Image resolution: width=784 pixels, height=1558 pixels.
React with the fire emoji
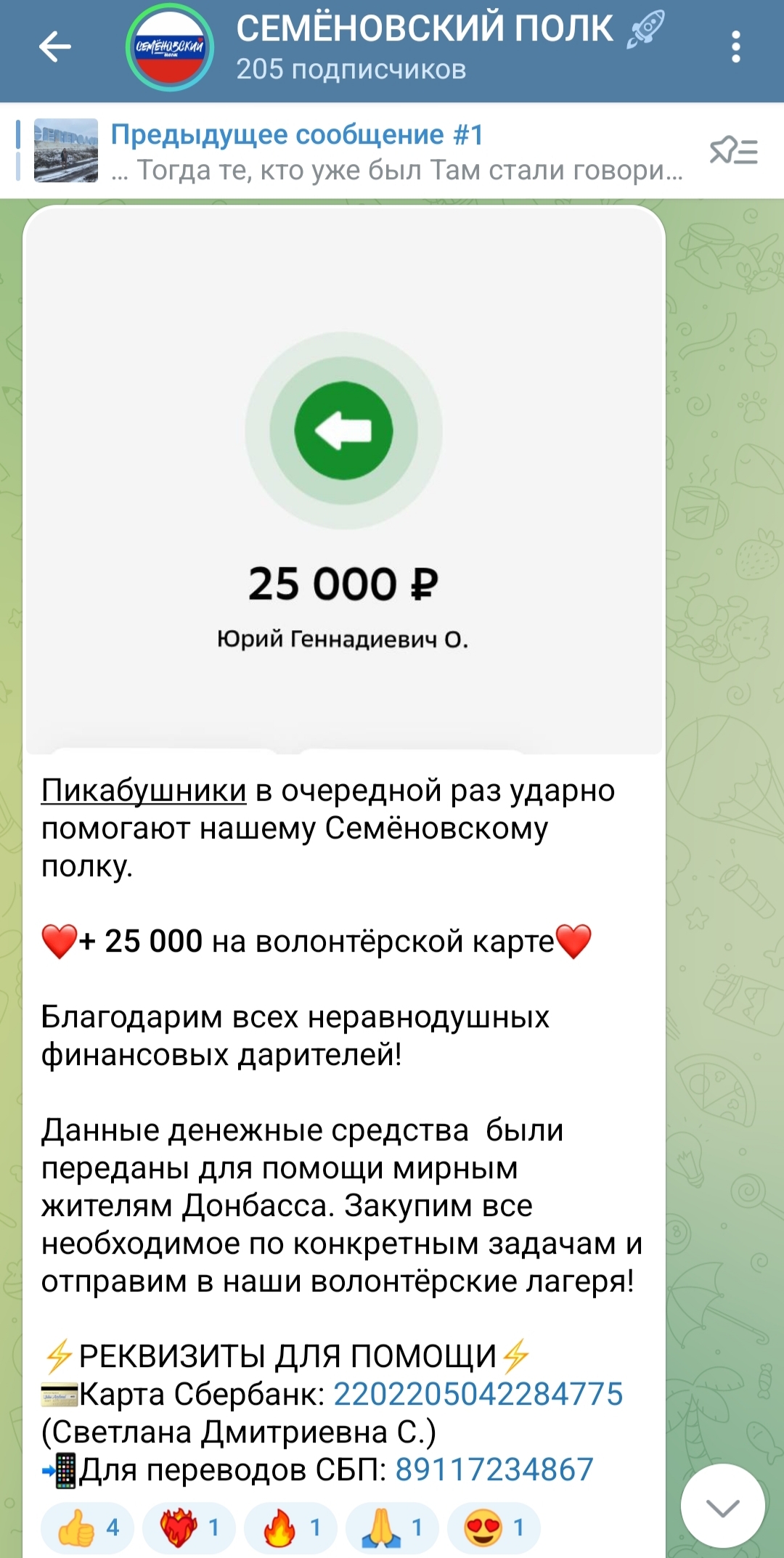pos(291,1528)
